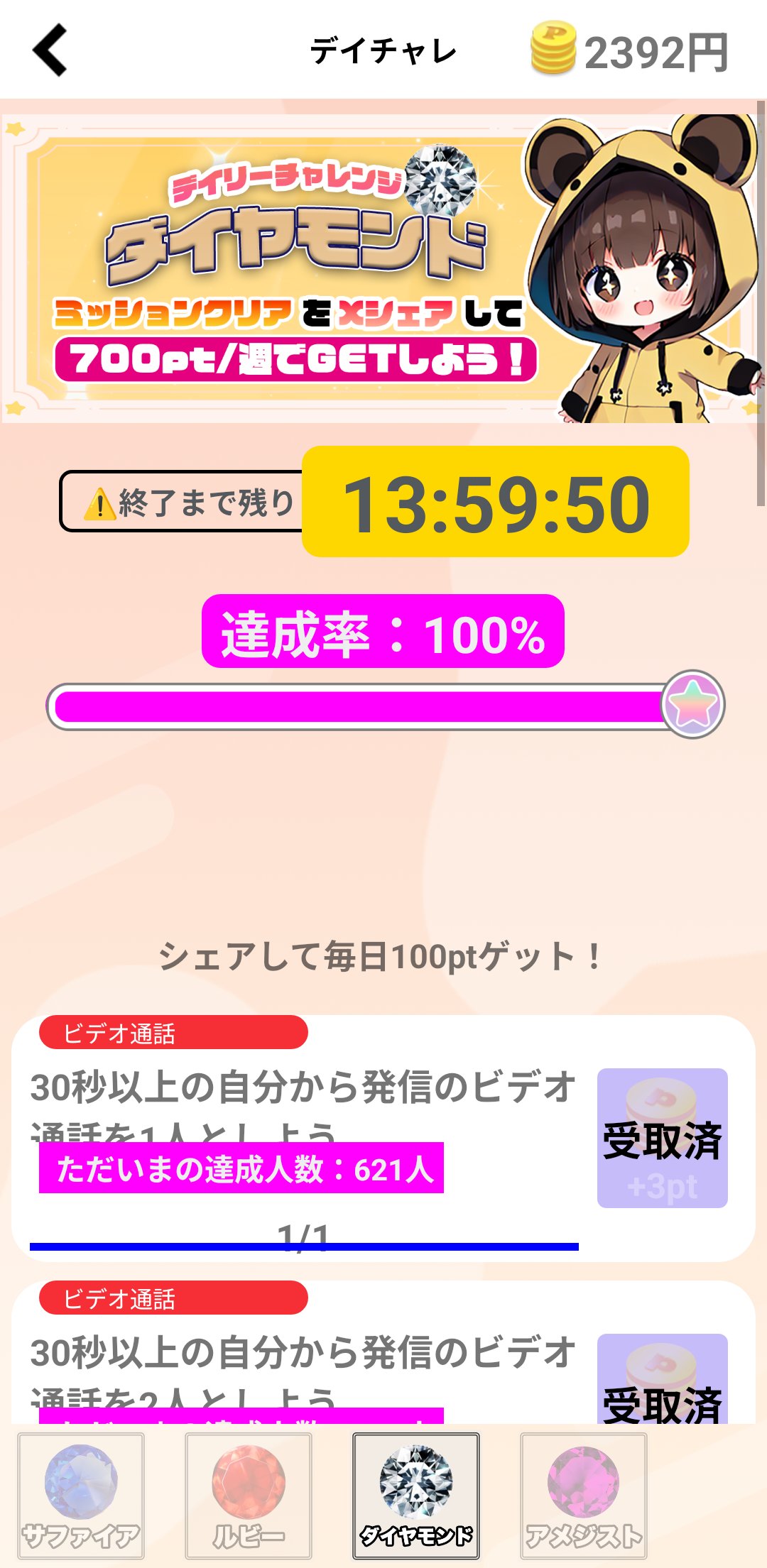Tap 受取済 +3pt button for 1人 video call mission
This screenshot has height=1568, width=767.
click(x=662, y=1138)
